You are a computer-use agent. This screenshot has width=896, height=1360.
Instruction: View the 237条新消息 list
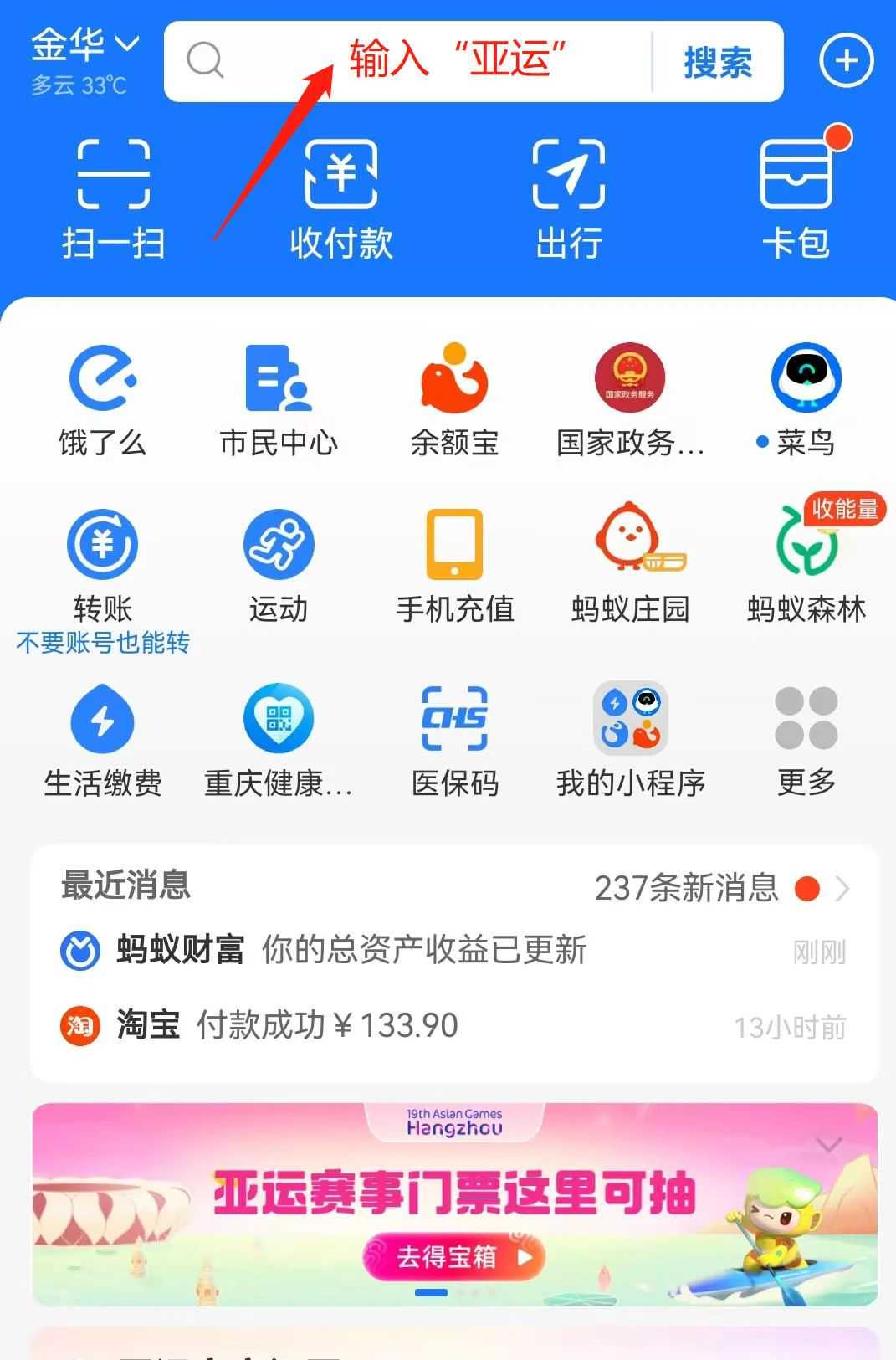(719, 888)
